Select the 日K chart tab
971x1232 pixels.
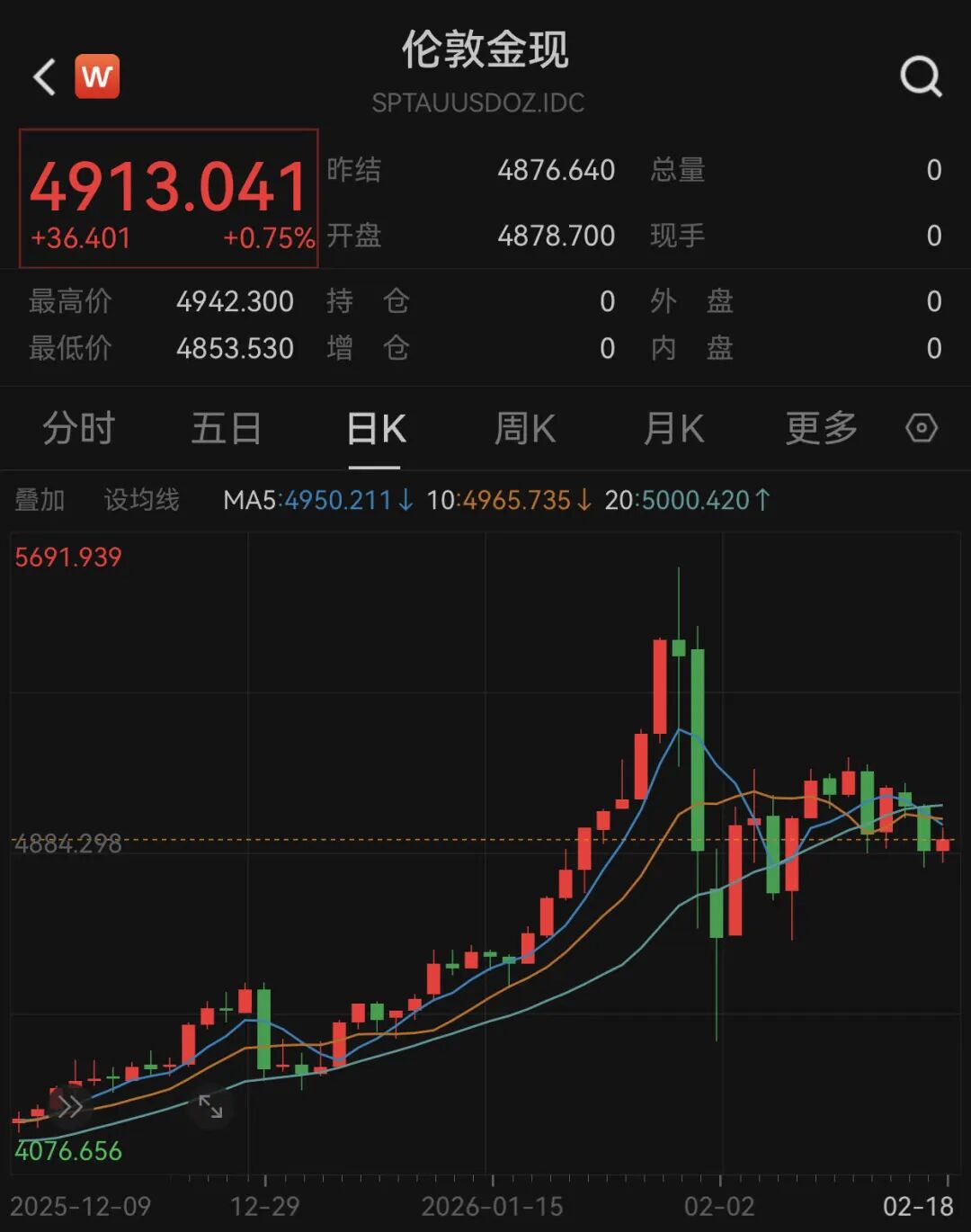(376, 429)
